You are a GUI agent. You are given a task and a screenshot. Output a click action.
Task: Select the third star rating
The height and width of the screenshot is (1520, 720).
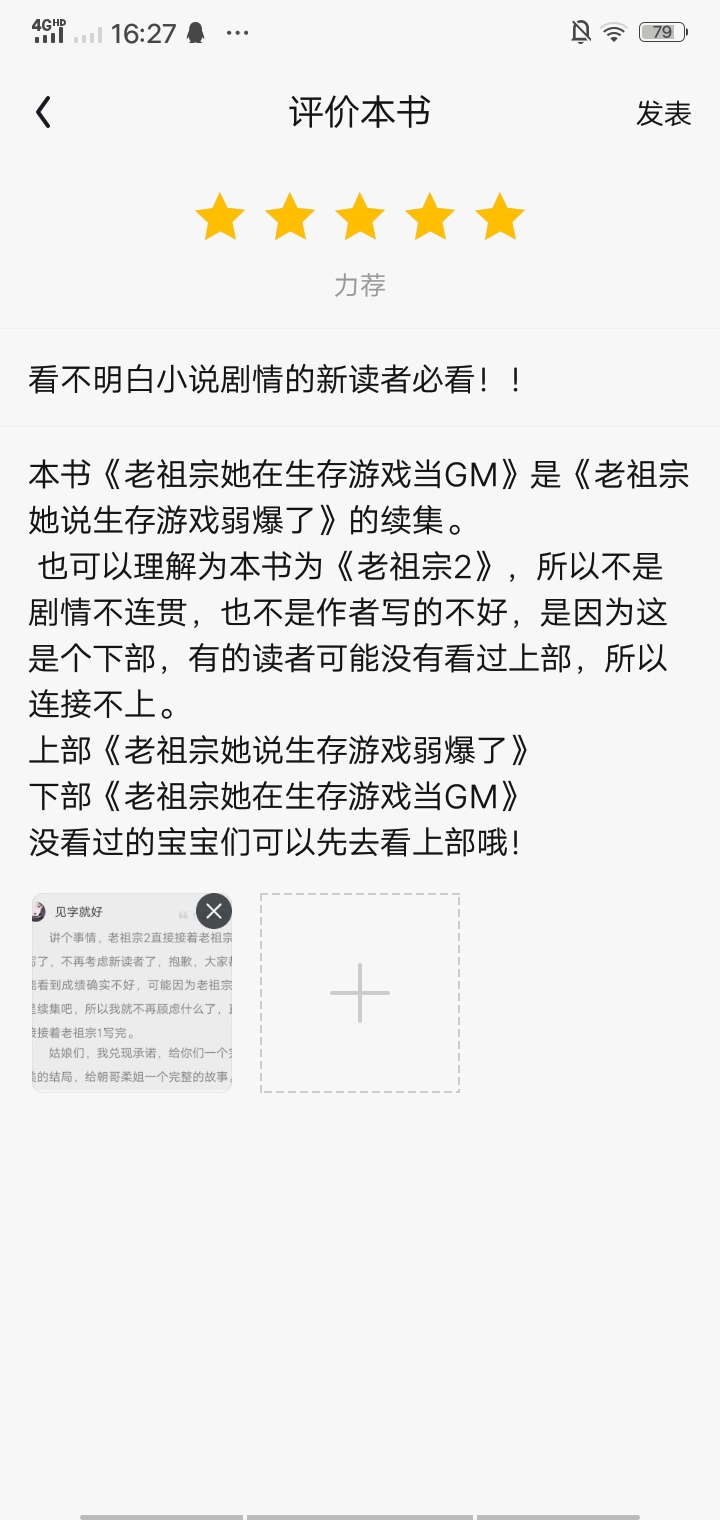tap(360, 217)
